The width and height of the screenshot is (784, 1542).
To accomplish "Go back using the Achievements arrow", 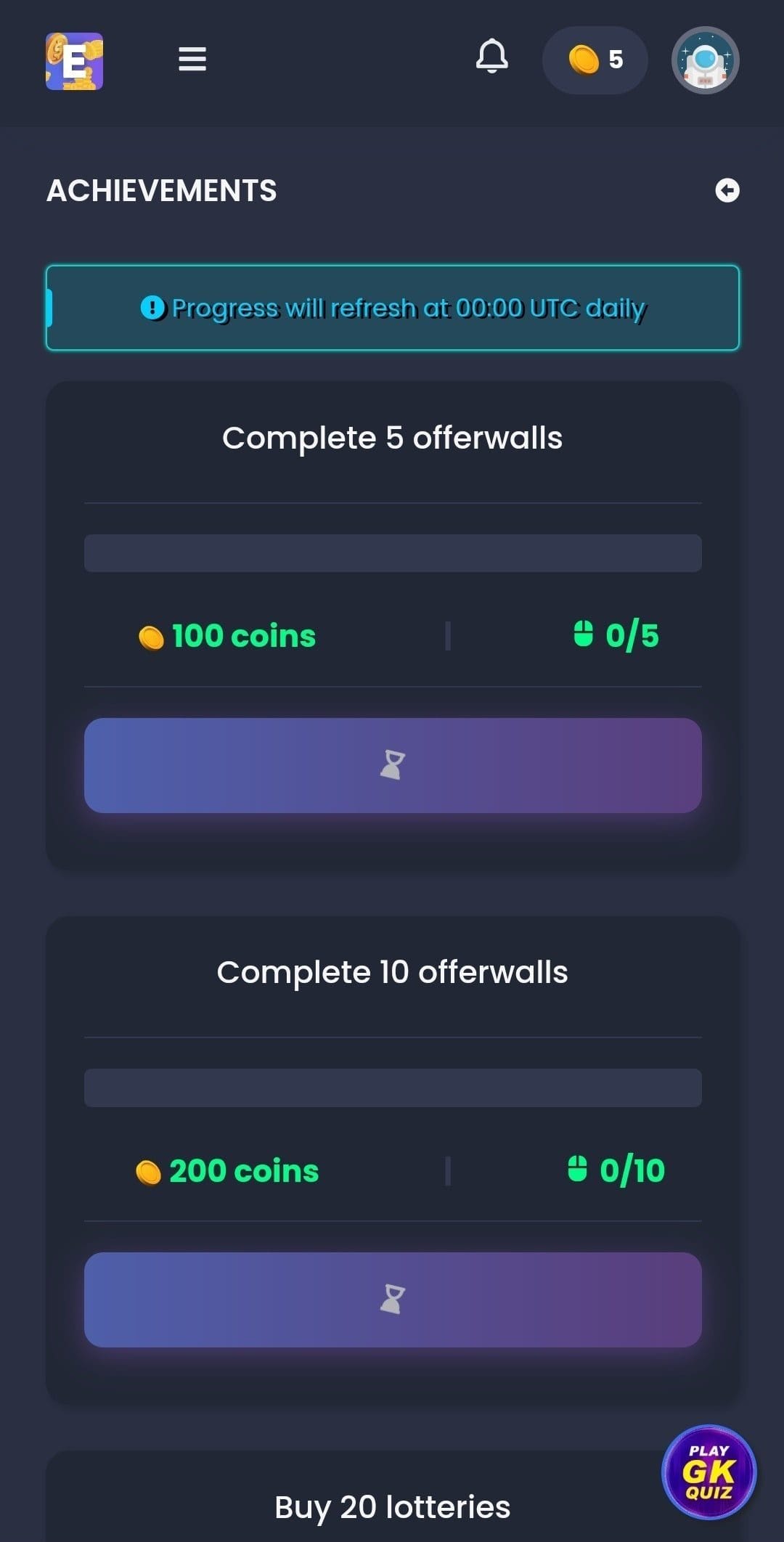I will [x=727, y=190].
